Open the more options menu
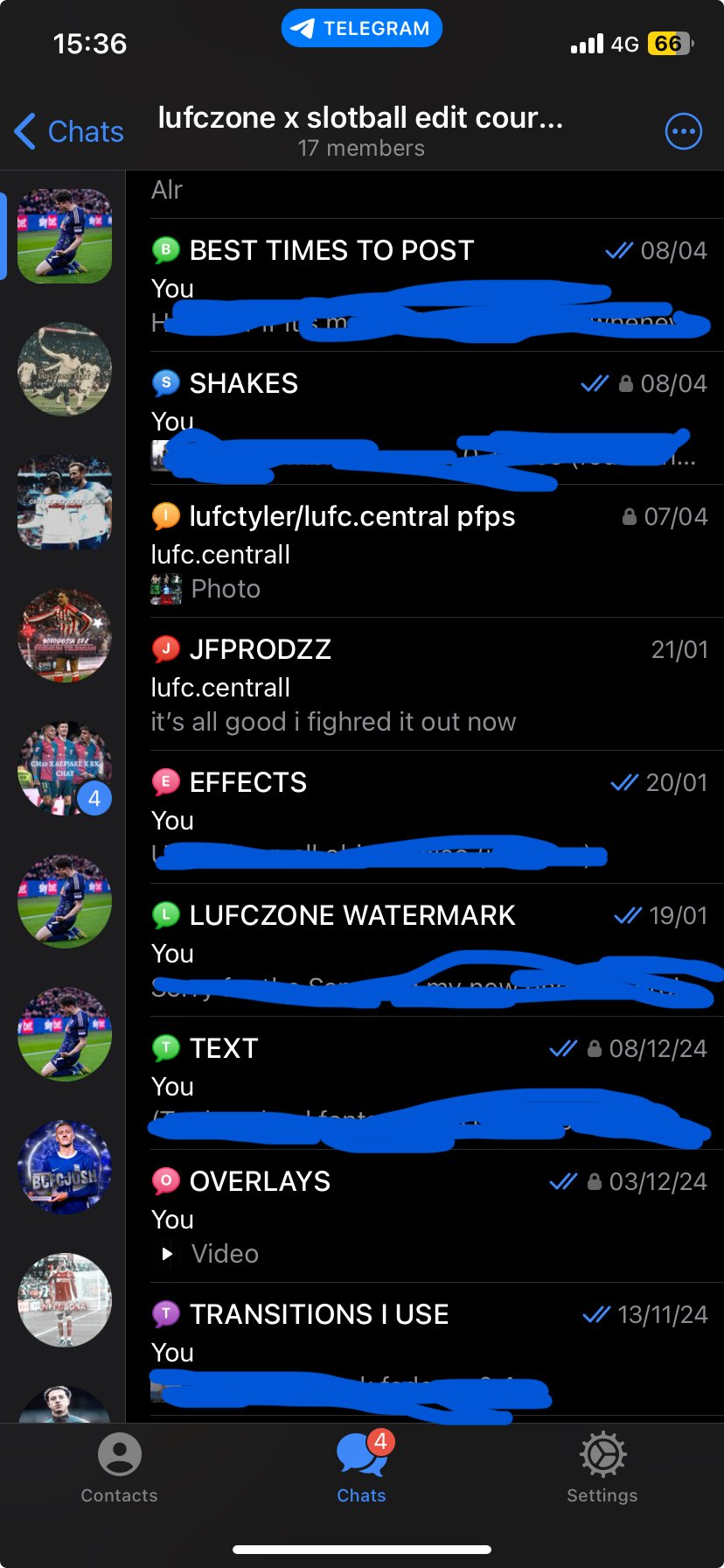724x1568 pixels. [x=683, y=132]
